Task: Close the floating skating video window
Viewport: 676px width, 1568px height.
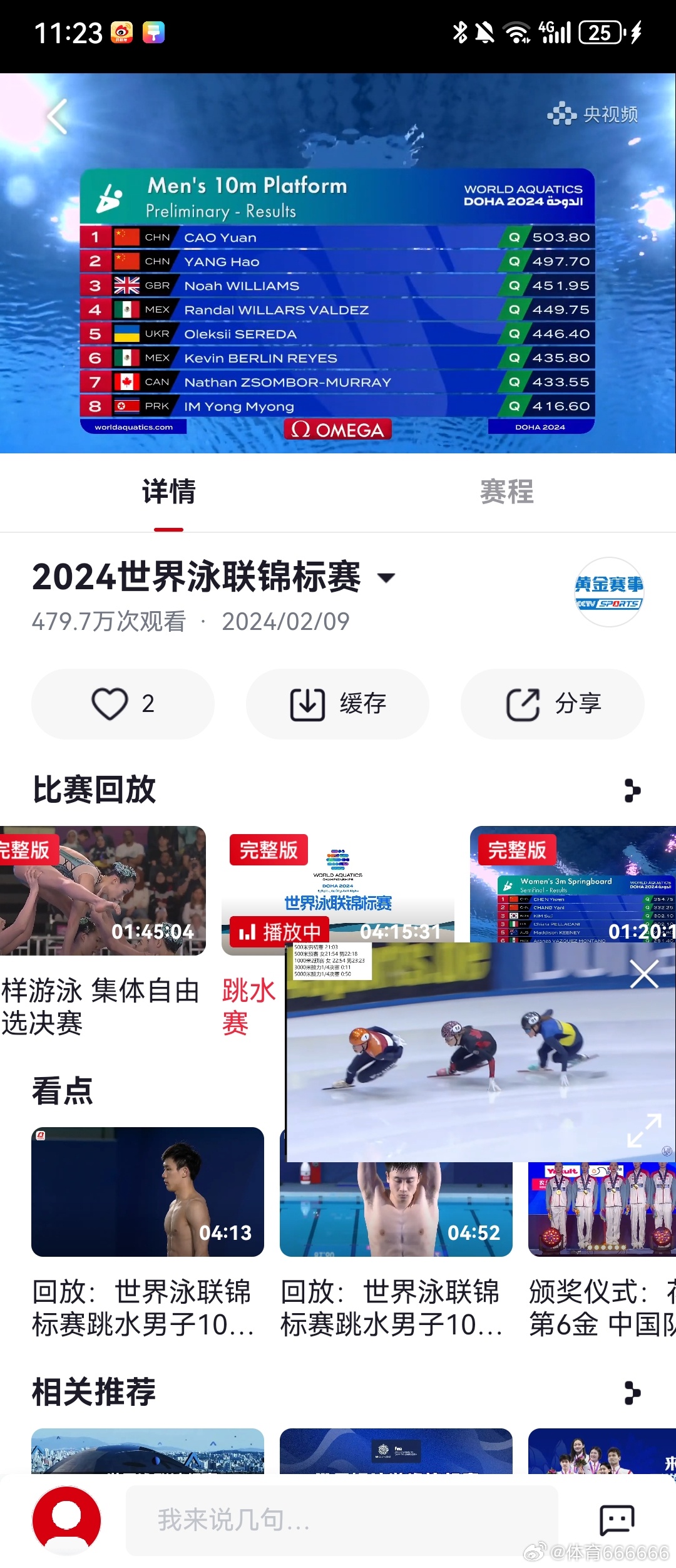Action: tap(643, 974)
